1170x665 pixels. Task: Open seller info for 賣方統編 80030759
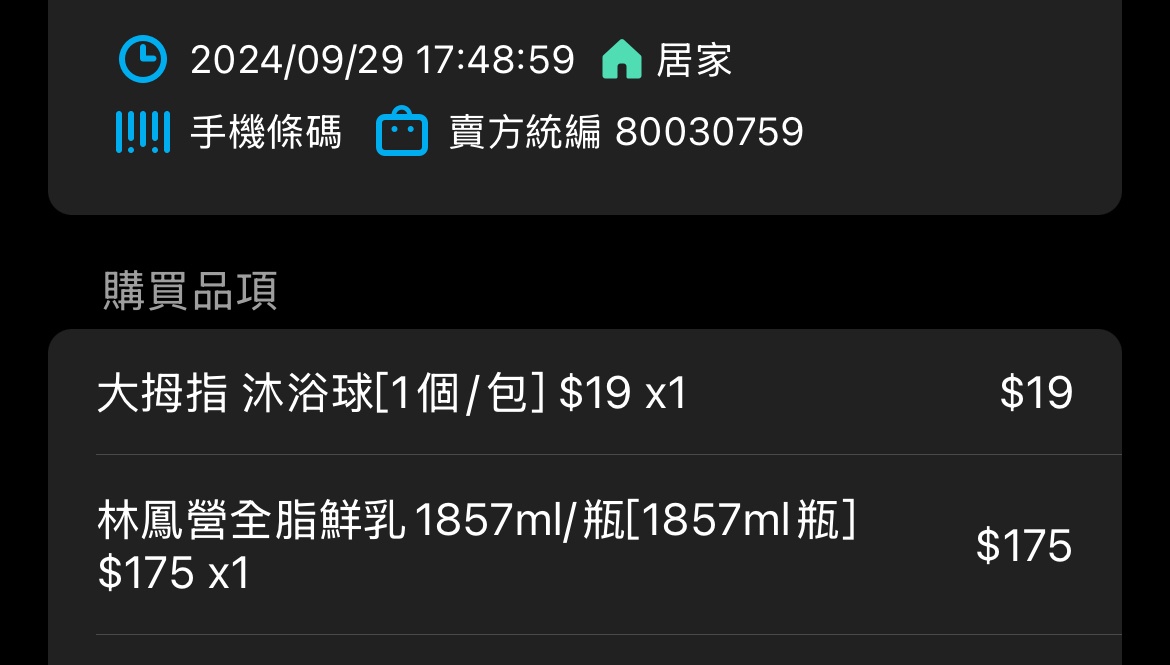[x=590, y=132]
